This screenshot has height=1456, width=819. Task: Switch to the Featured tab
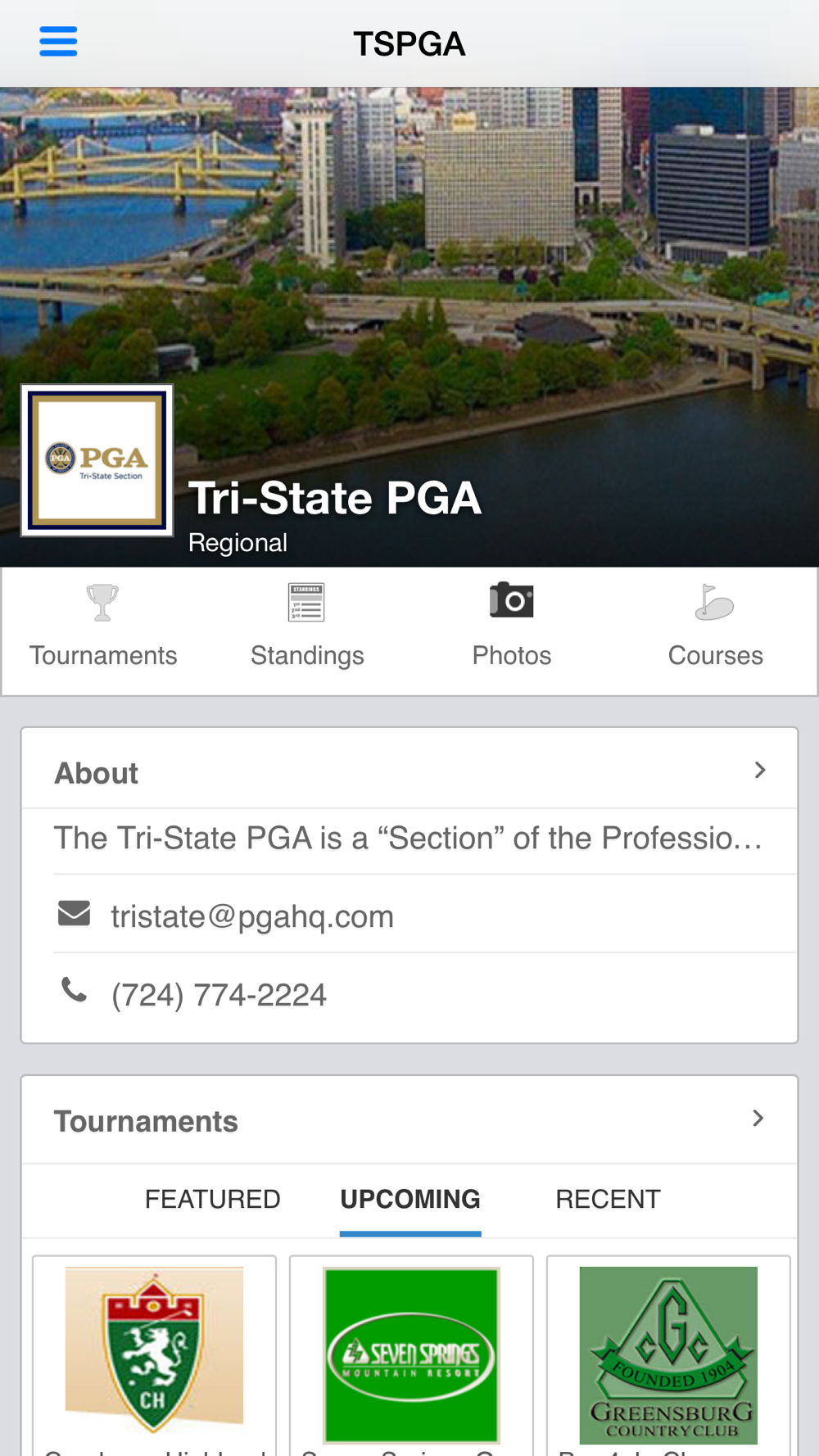coord(213,1200)
